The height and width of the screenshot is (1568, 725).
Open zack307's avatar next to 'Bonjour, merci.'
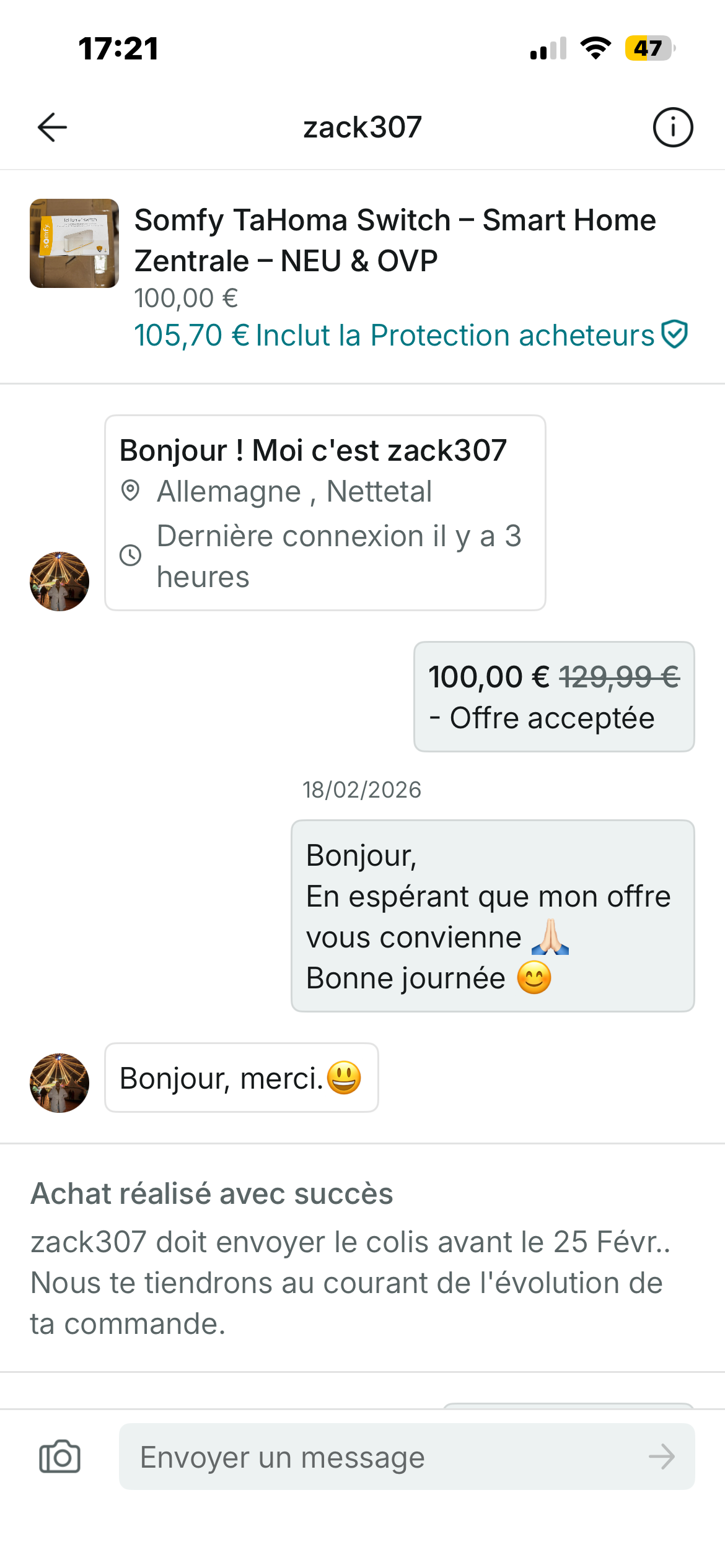(x=59, y=1082)
